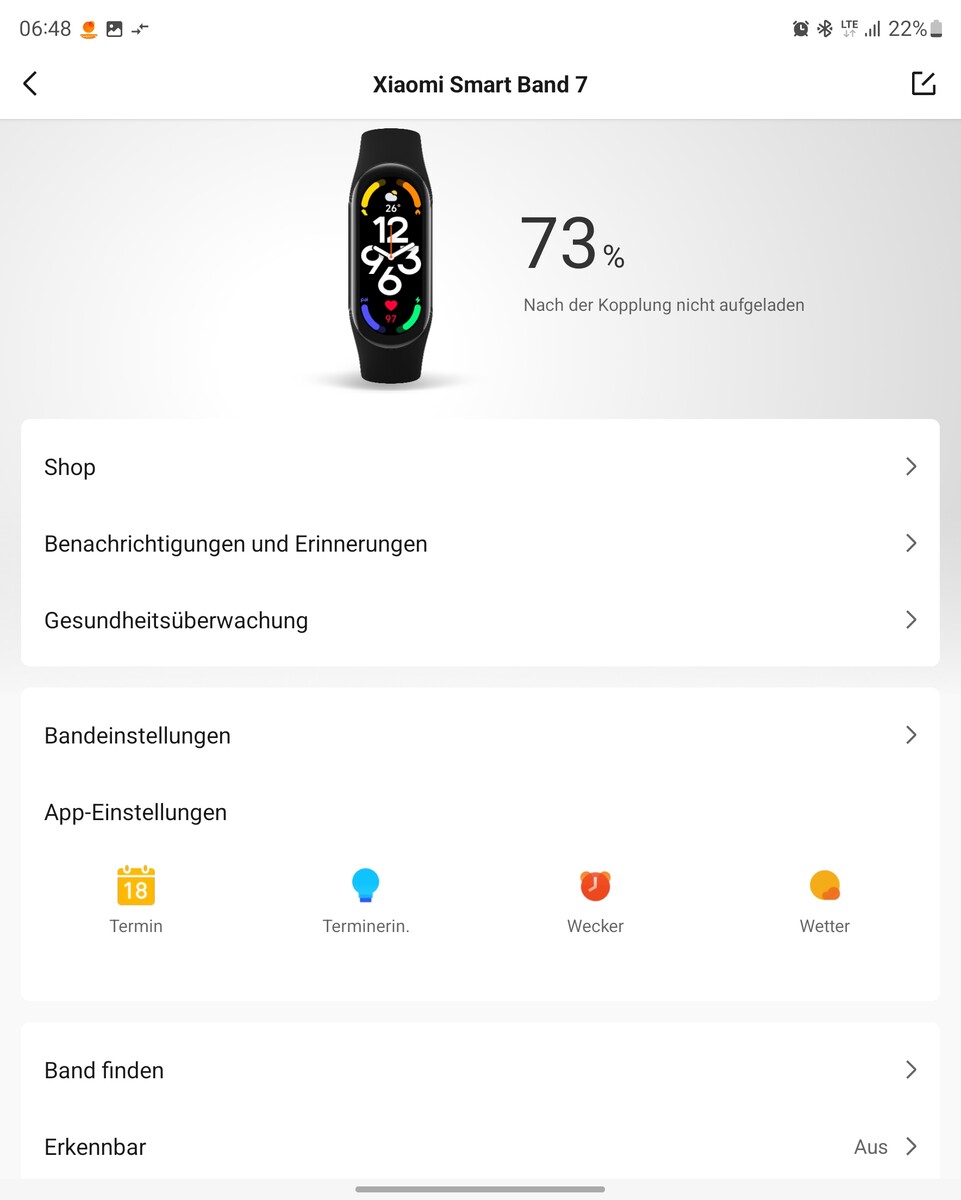This screenshot has height=1200, width=961.
Task: Open Bandeinstellungen
Action: pos(480,735)
